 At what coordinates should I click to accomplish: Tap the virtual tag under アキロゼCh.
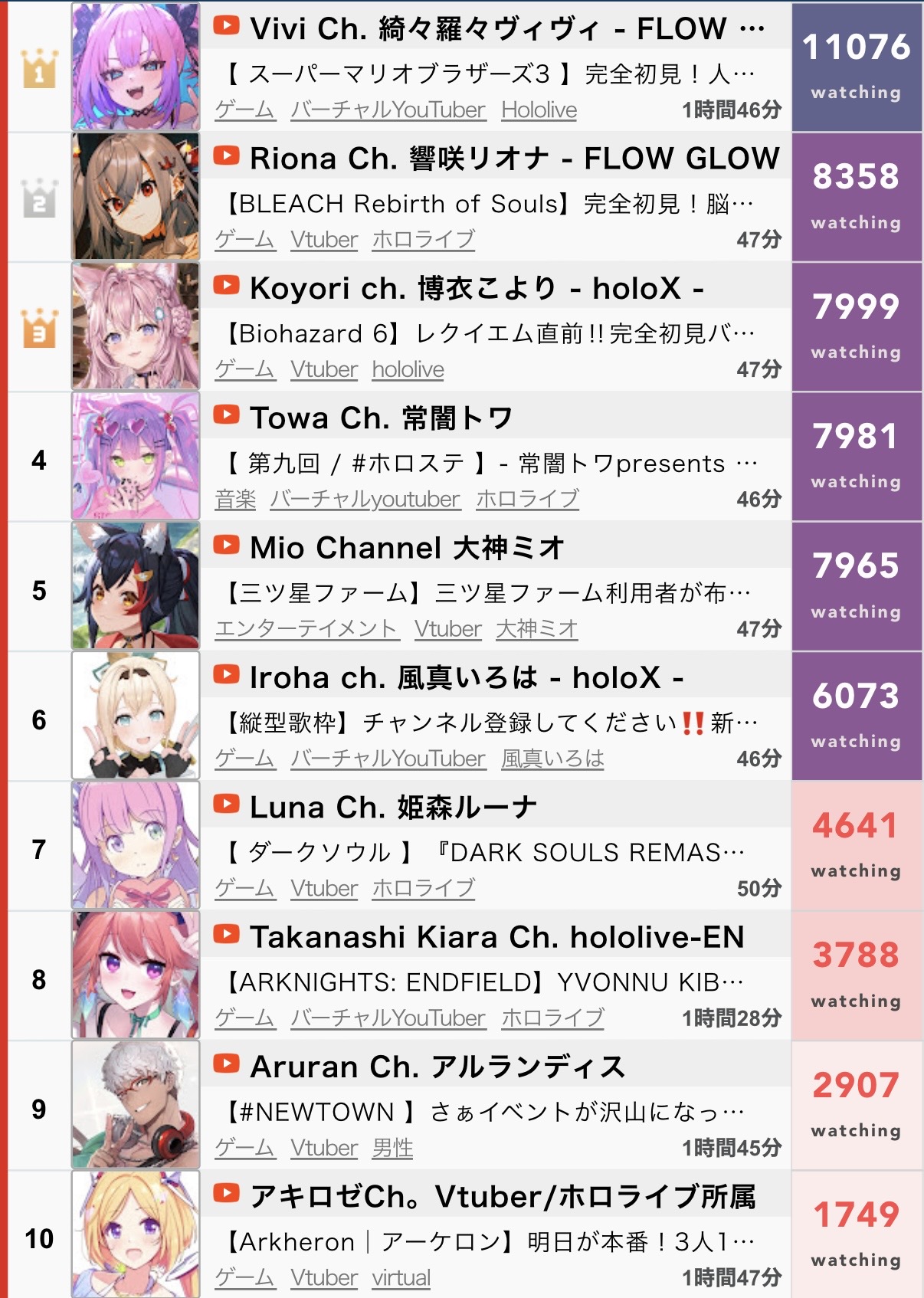[401, 1278]
